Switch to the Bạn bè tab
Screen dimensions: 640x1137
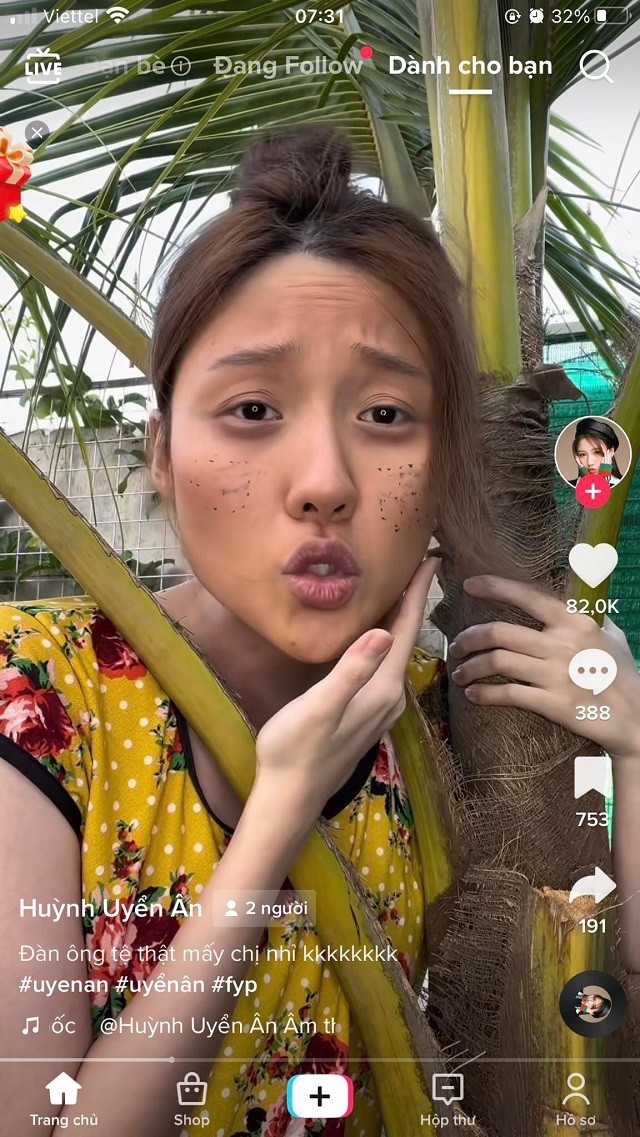[138, 66]
